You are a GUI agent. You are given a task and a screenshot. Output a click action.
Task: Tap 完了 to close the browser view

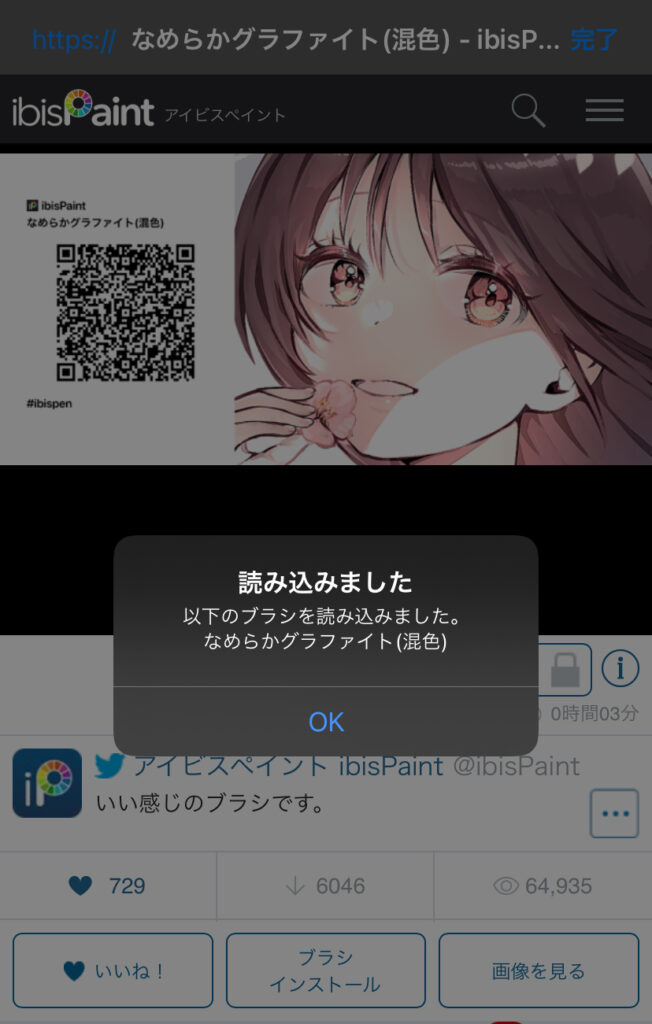click(595, 40)
